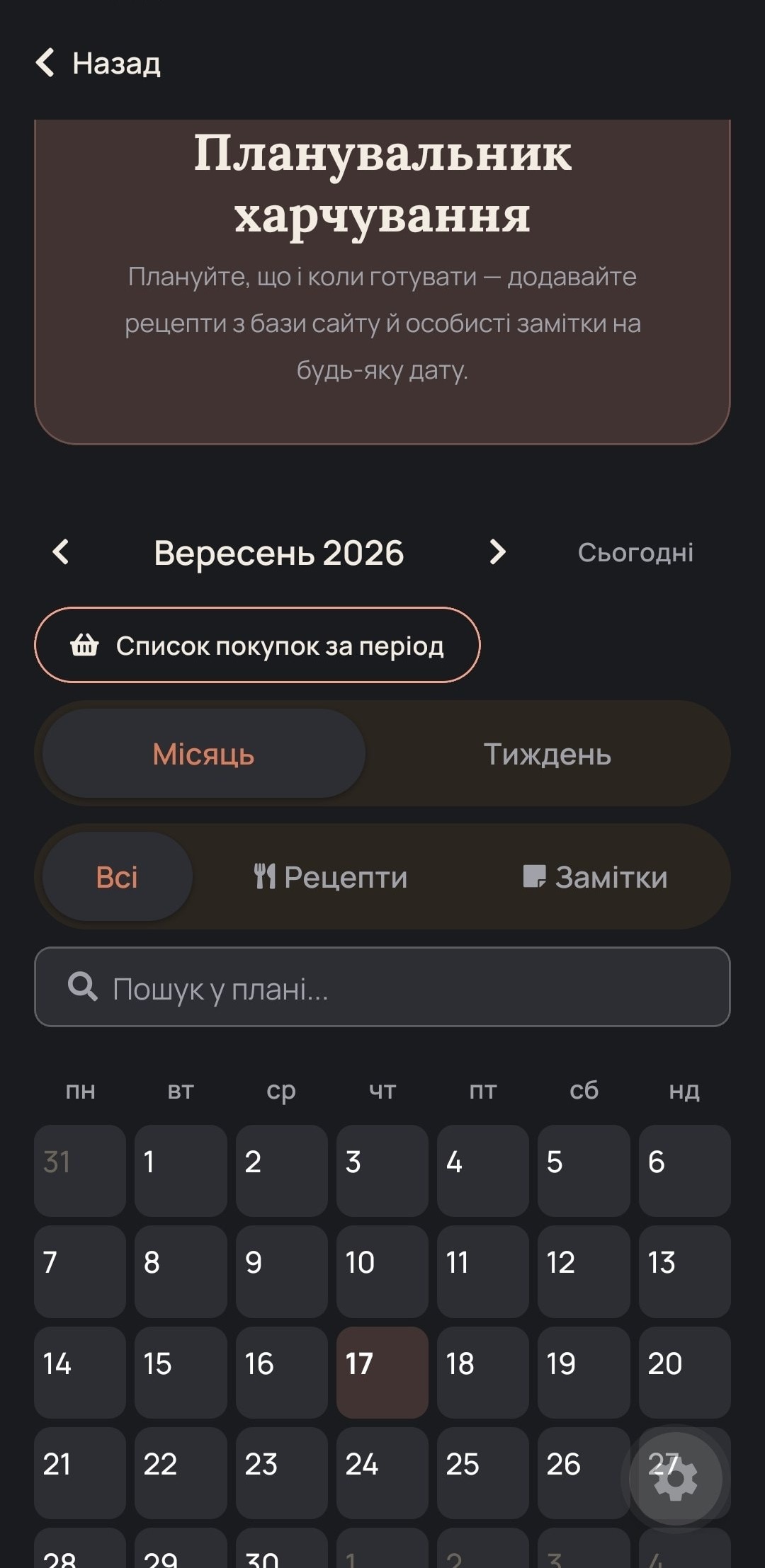The height and width of the screenshot is (1568, 765).
Task: Select September 17 in the calendar
Action: point(382,1373)
